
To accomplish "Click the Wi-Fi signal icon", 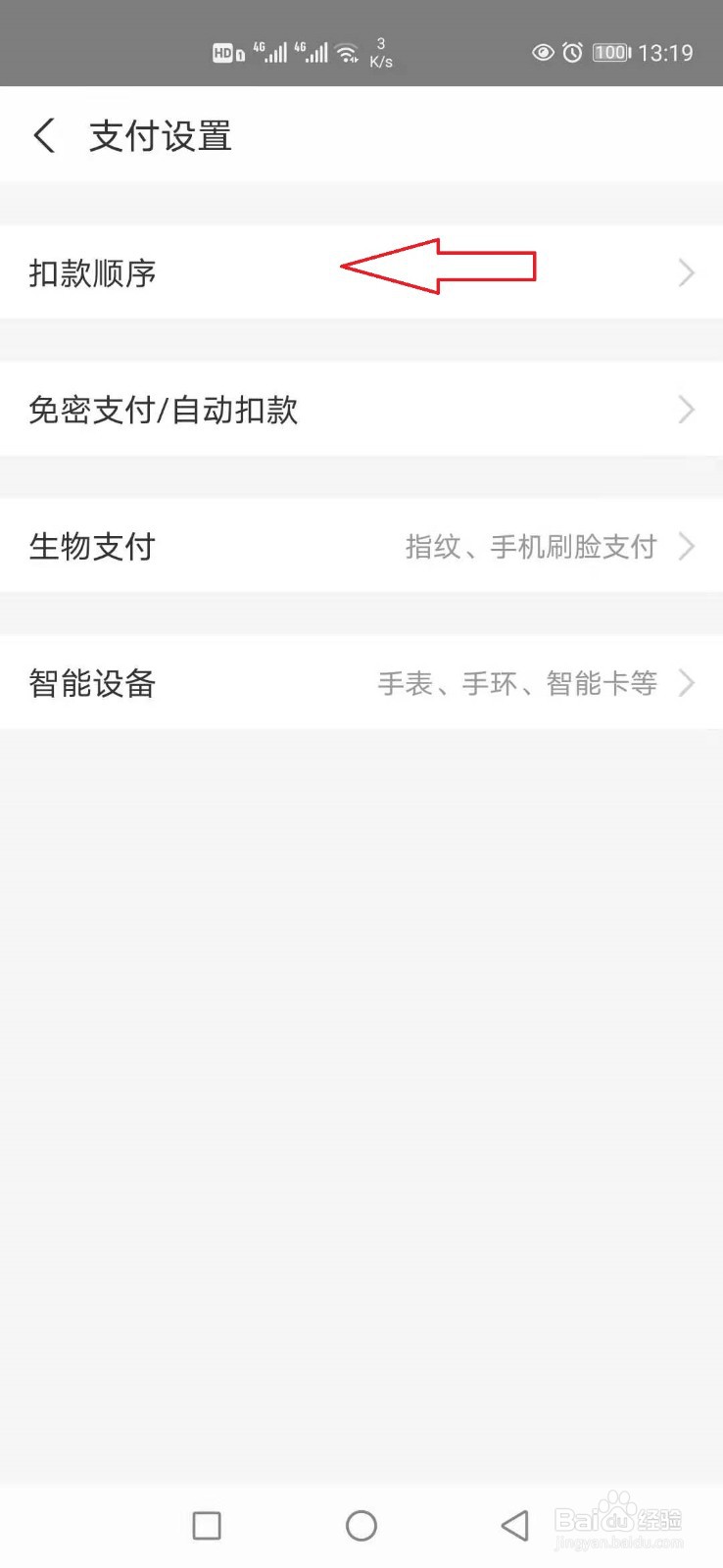I will pos(348,51).
